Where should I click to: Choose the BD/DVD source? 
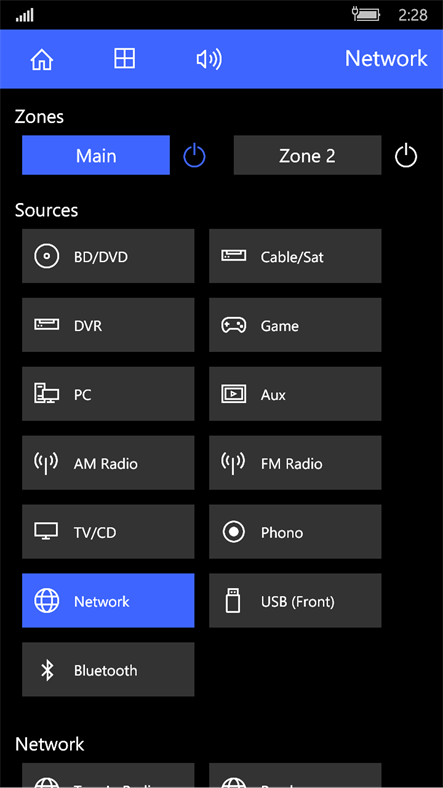pyautogui.click(x=108, y=256)
